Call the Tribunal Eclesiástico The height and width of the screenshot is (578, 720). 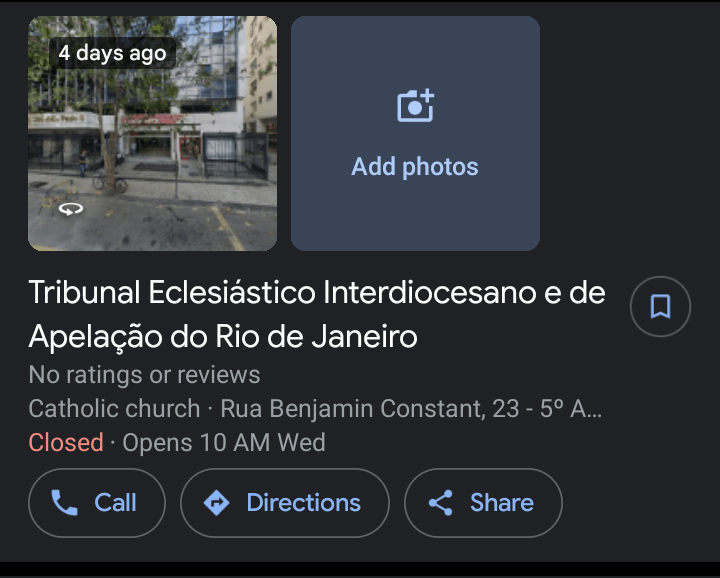click(95, 502)
